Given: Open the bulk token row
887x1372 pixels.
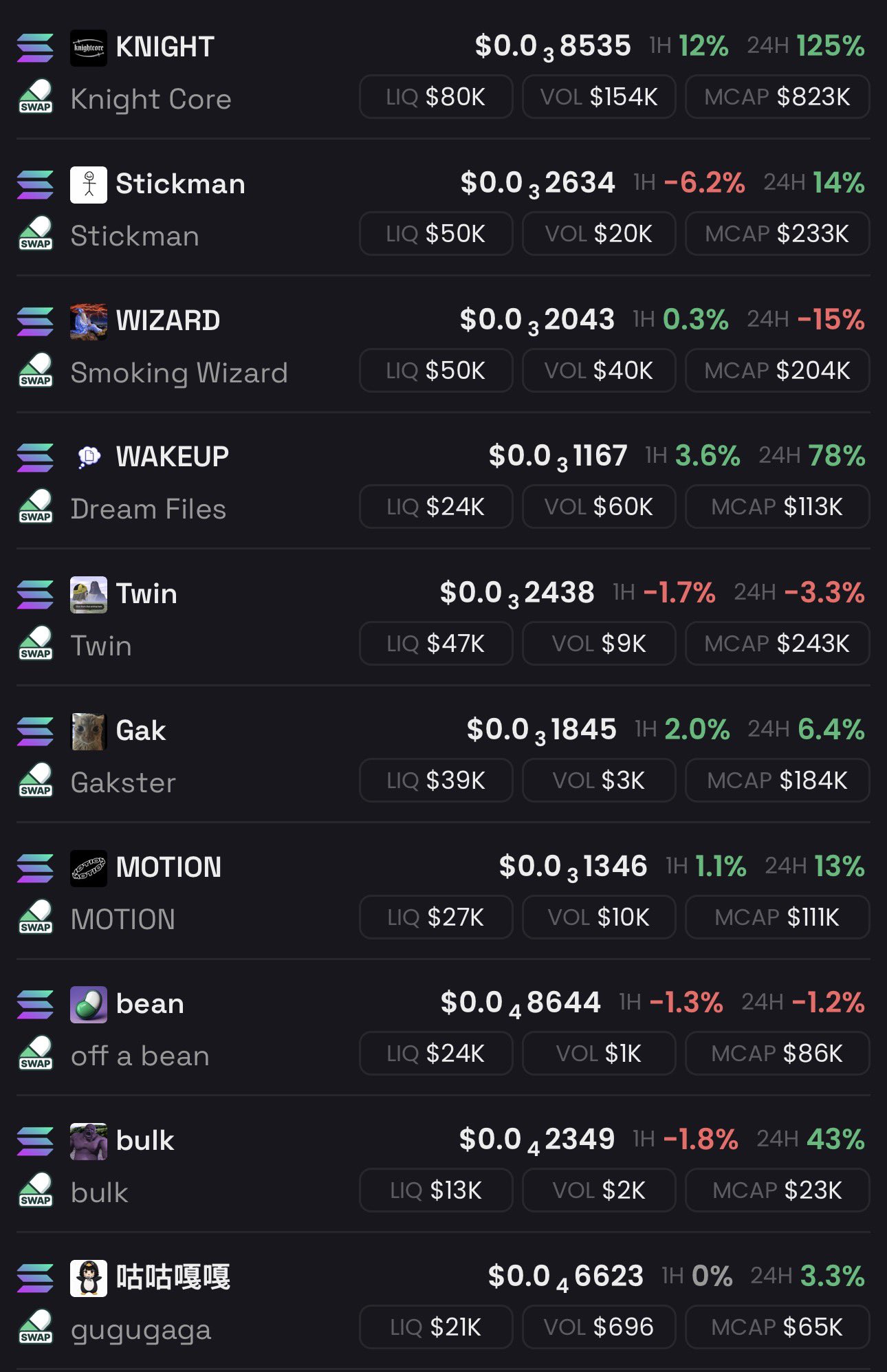Looking at the screenshot, I should coord(443,1165).
